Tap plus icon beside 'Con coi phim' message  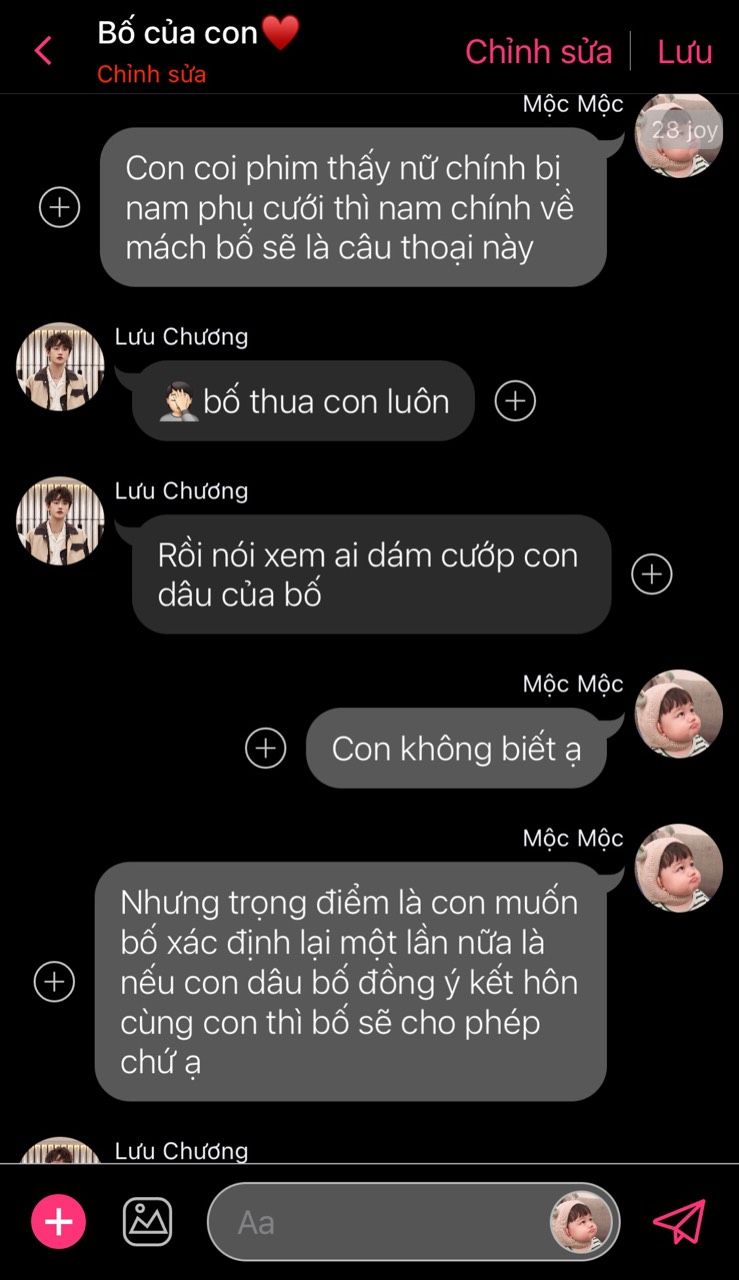(x=59, y=208)
